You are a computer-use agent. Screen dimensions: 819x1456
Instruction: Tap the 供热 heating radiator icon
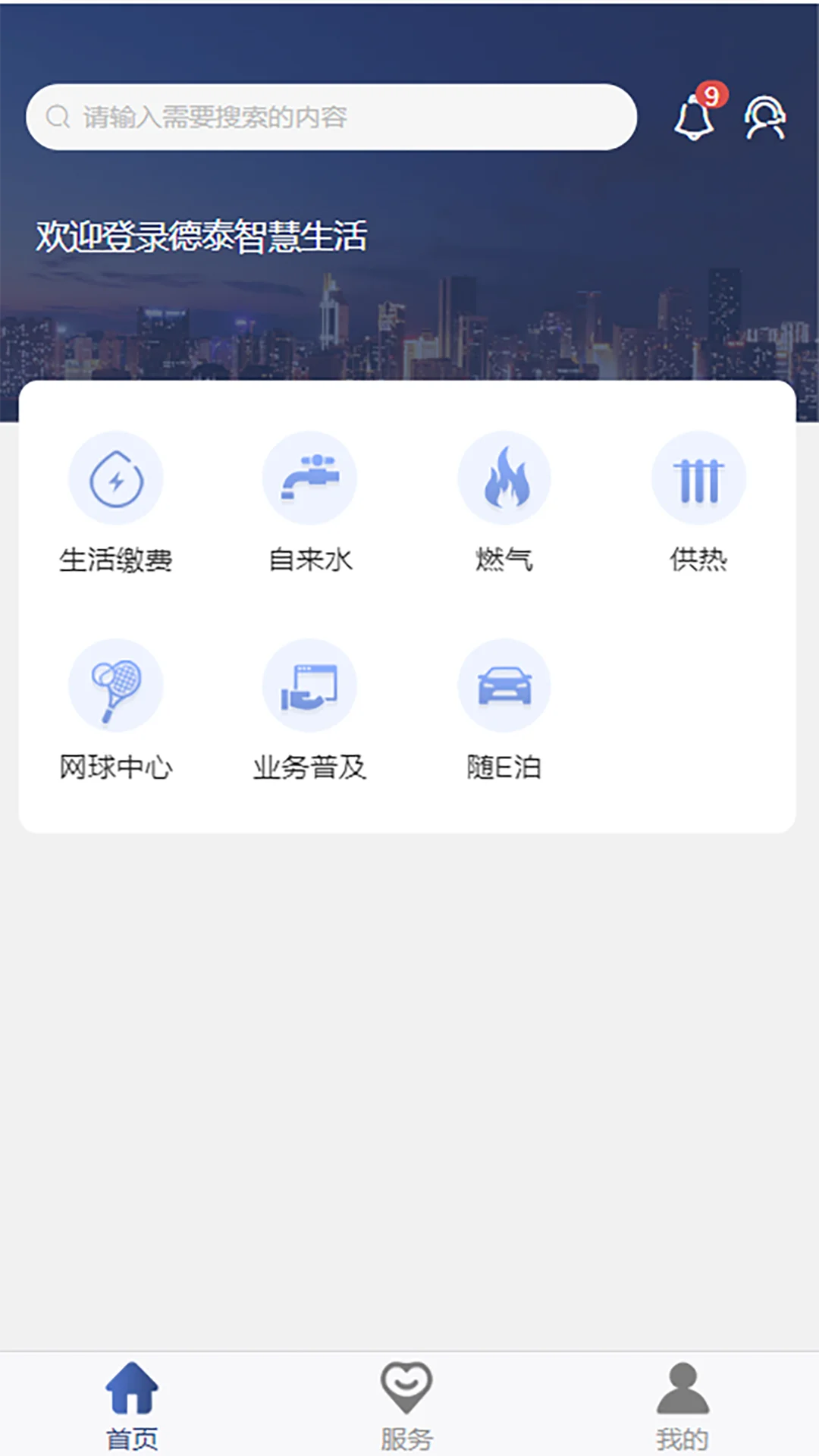699,477
